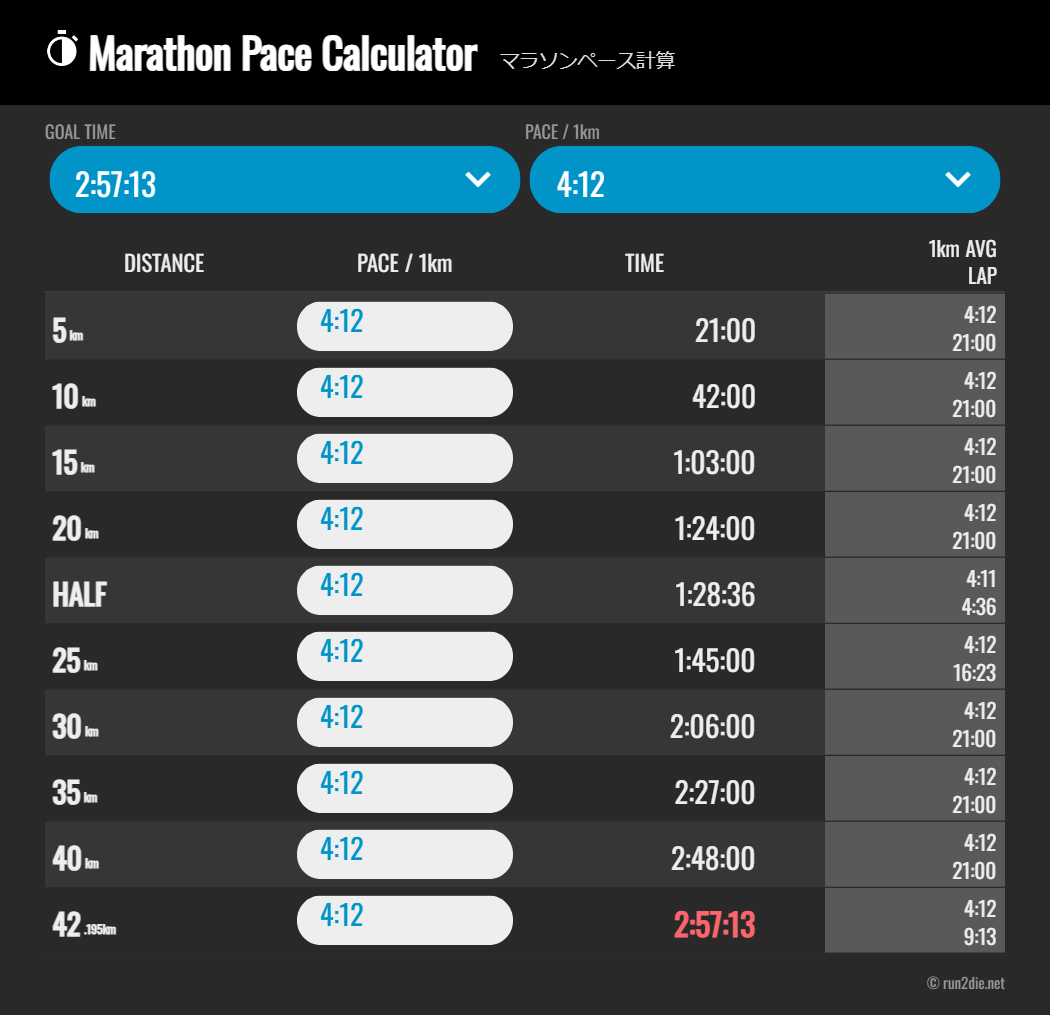Image resolution: width=1050 pixels, height=1015 pixels.
Task: Edit the pace field for 10 km
Action: [x=404, y=392]
